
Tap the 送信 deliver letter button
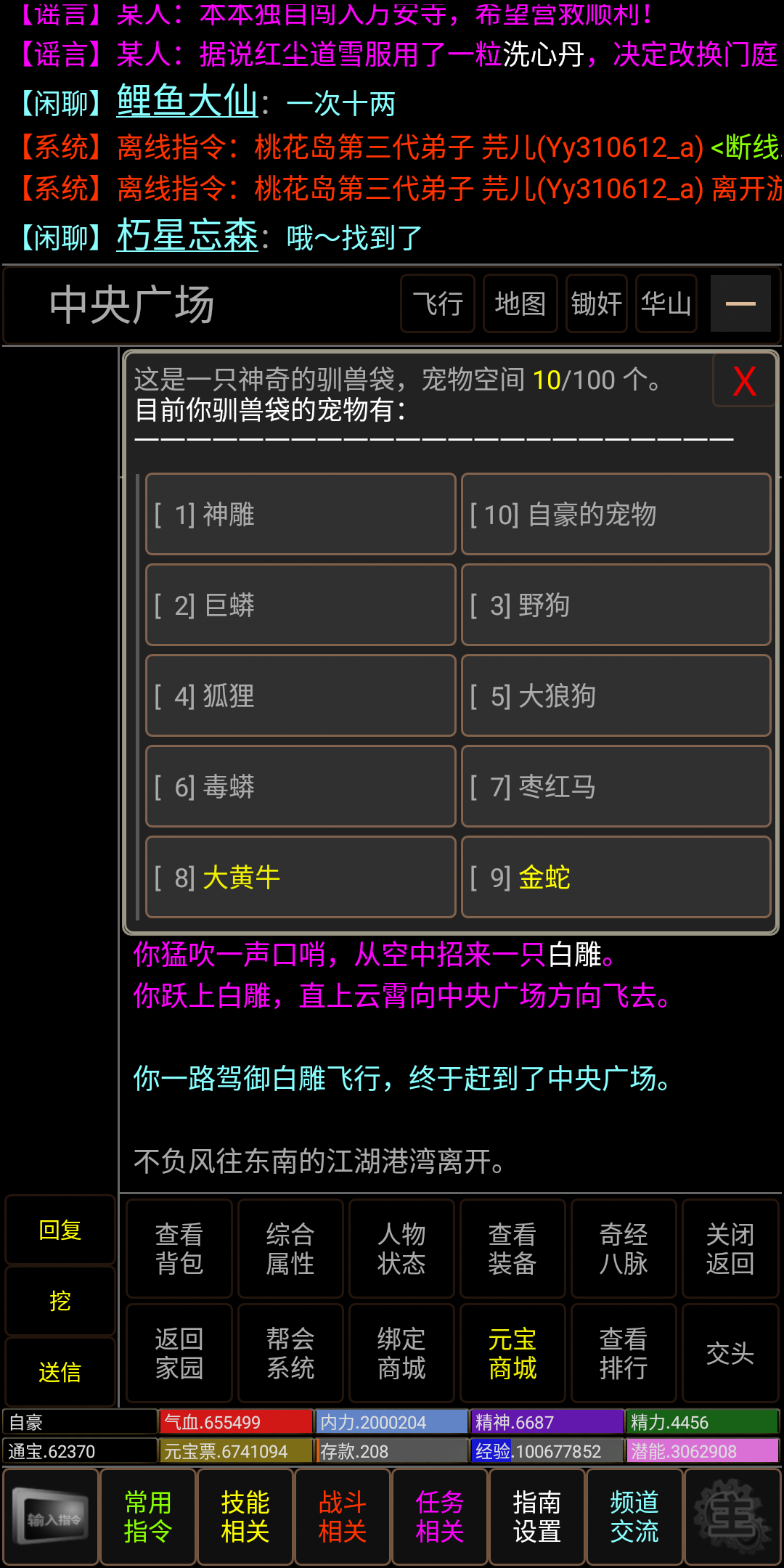pyautogui.click(x=60, y=1372)
